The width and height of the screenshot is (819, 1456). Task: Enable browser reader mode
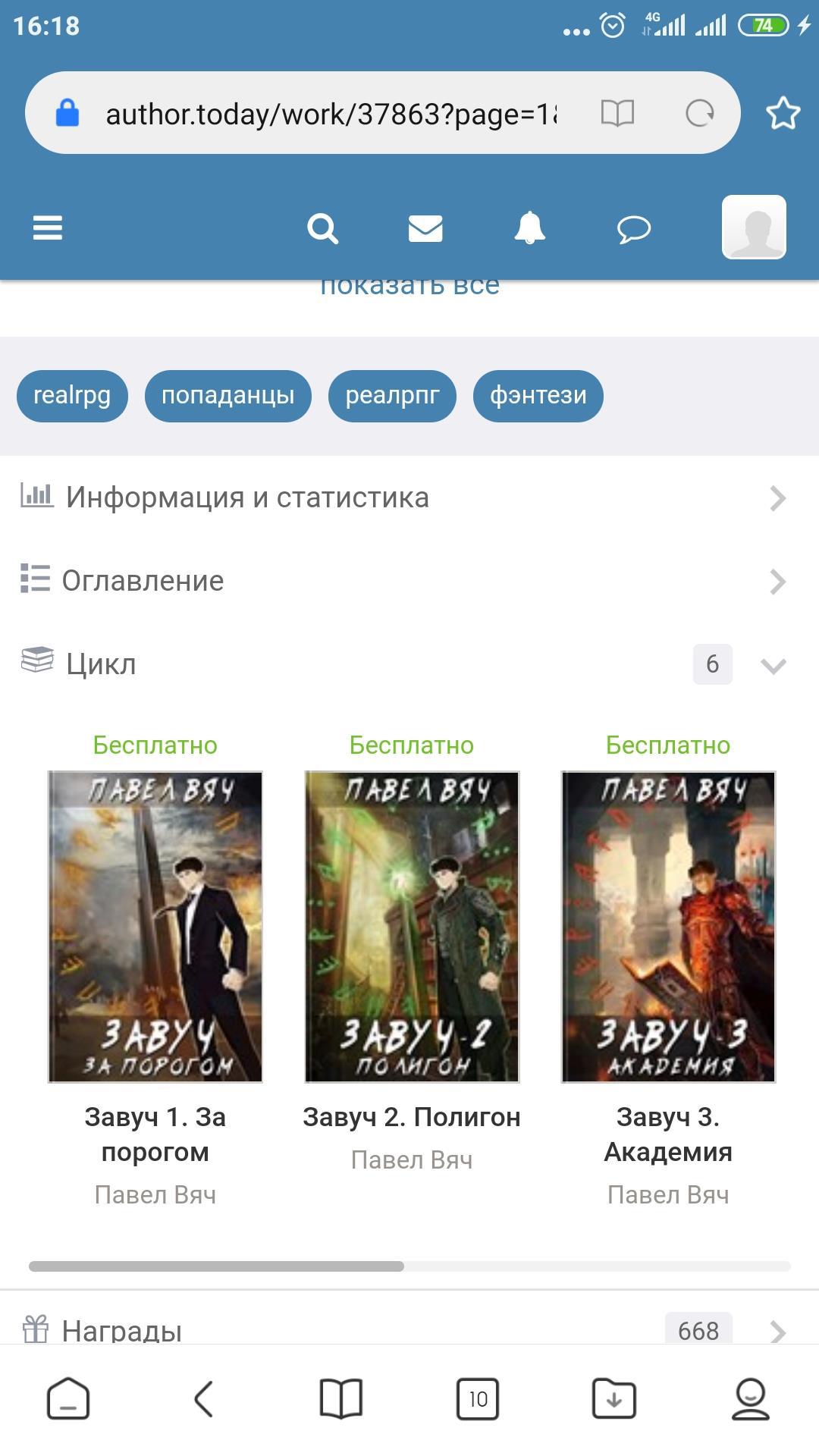click(x=617, y=114)
